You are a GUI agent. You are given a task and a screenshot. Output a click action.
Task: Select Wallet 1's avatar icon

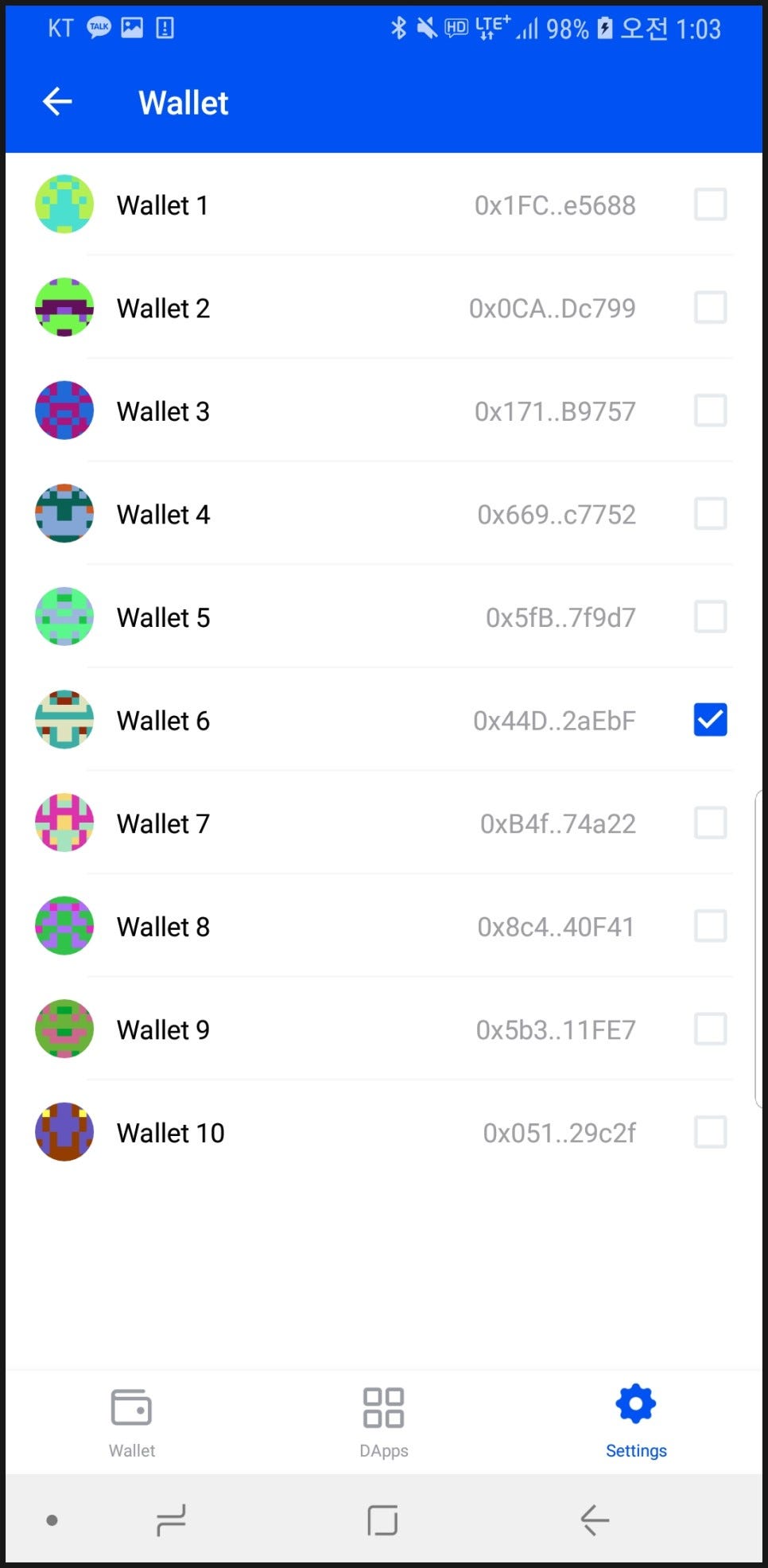[x=64, y=204]
